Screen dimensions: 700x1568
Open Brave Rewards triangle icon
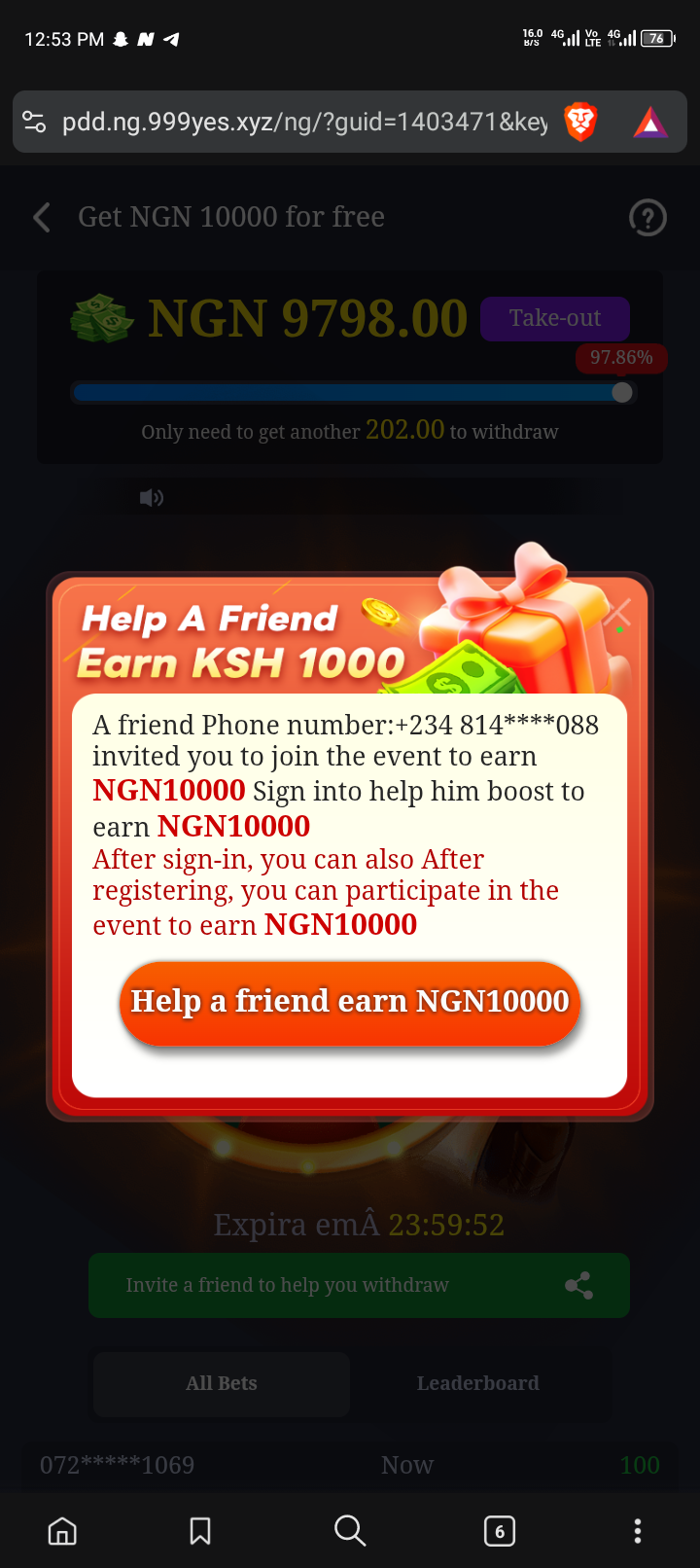tap(650, 123)
